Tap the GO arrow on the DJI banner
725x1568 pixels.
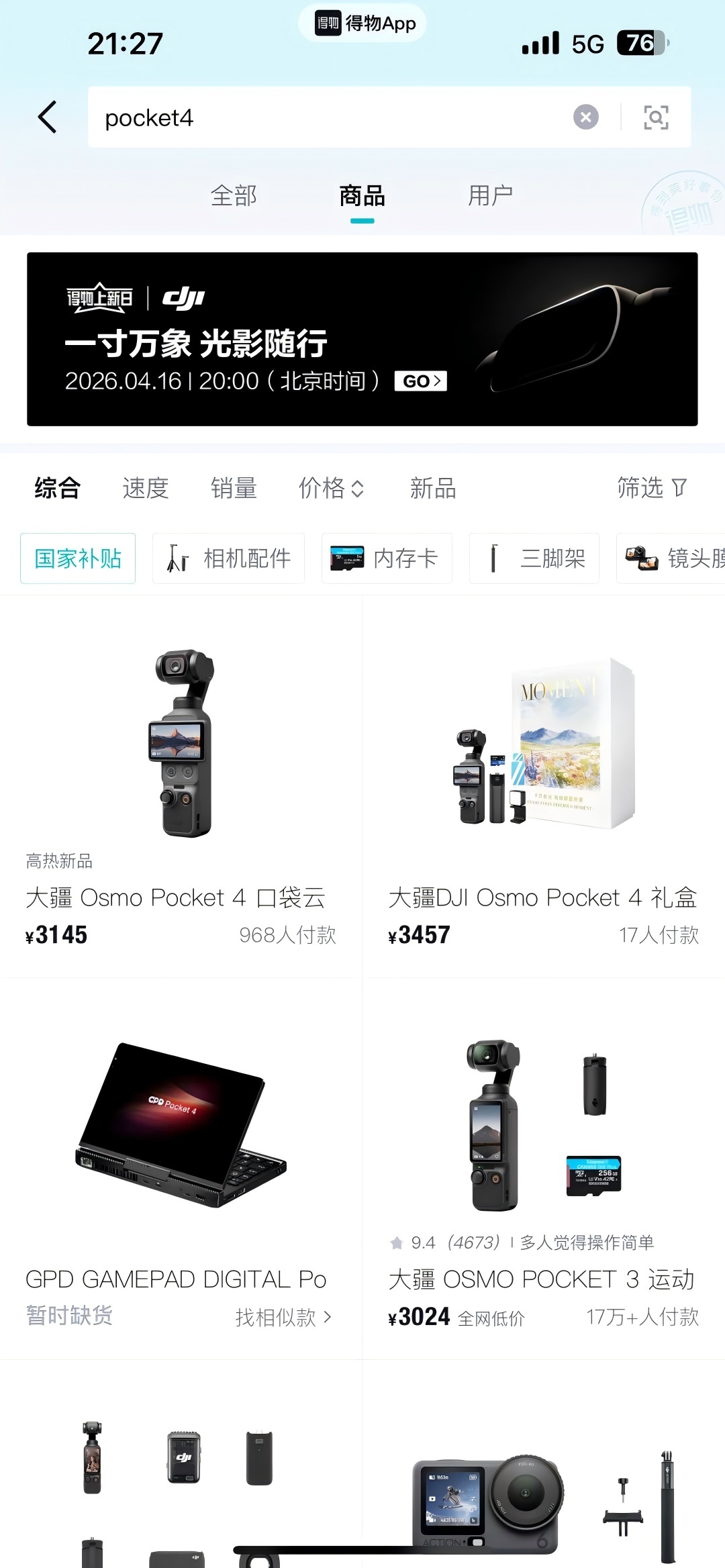tap(420, 381)
